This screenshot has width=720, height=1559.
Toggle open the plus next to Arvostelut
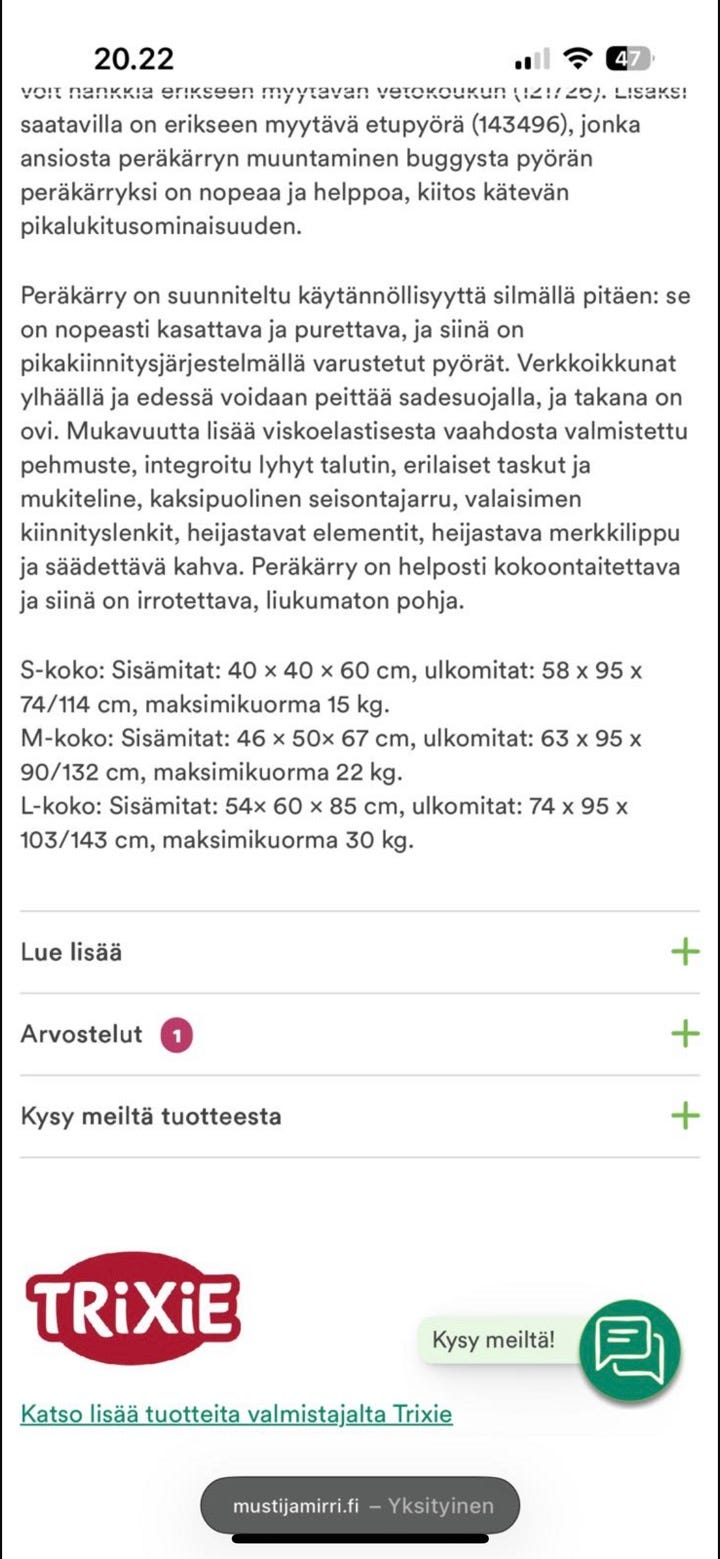(684, 1034)
